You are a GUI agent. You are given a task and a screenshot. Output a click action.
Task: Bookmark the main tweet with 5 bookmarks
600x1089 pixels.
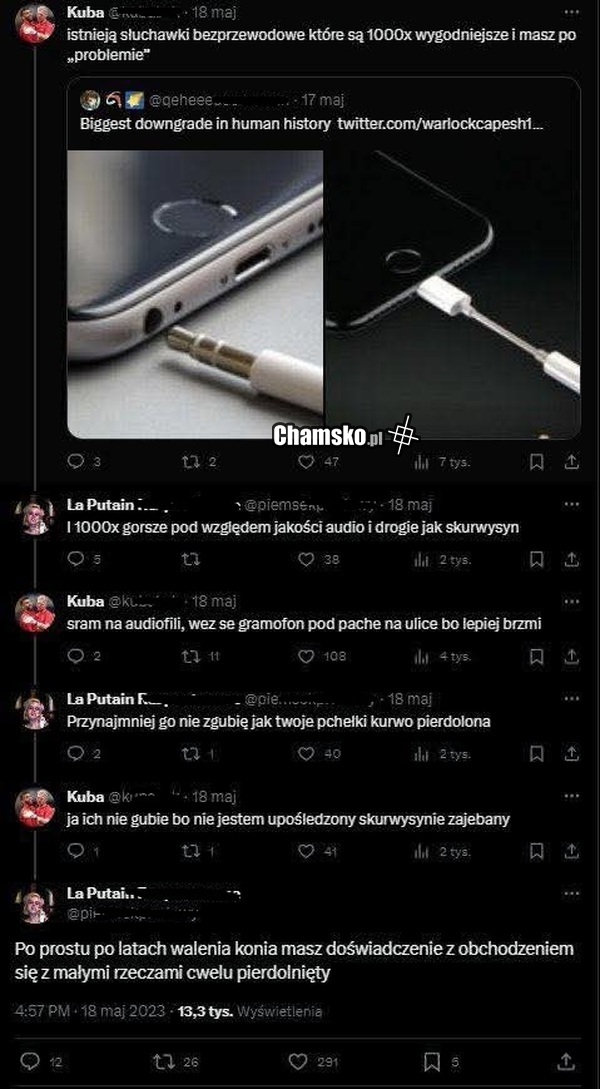432,1061
